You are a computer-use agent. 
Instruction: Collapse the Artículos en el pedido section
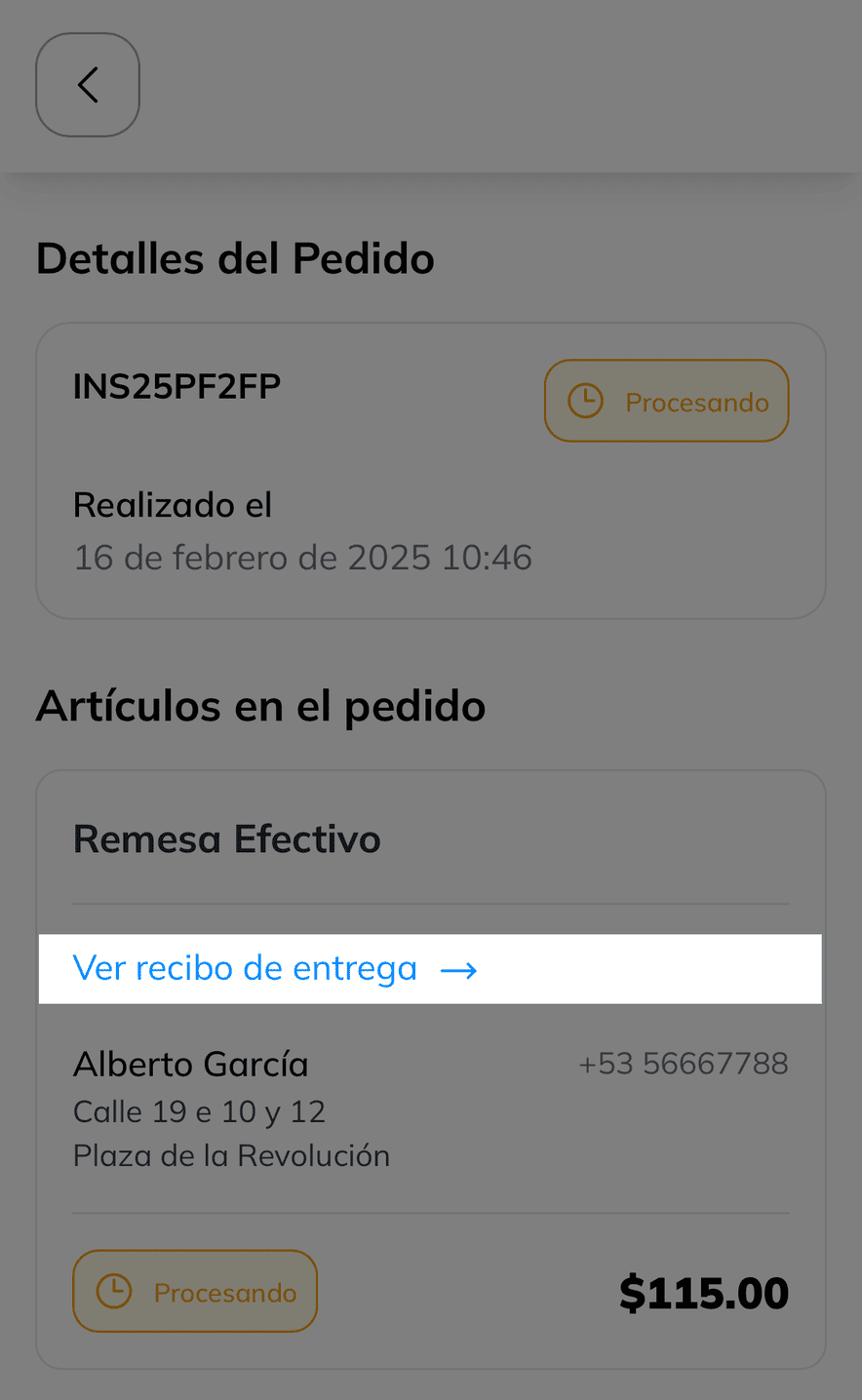[260, 705]
